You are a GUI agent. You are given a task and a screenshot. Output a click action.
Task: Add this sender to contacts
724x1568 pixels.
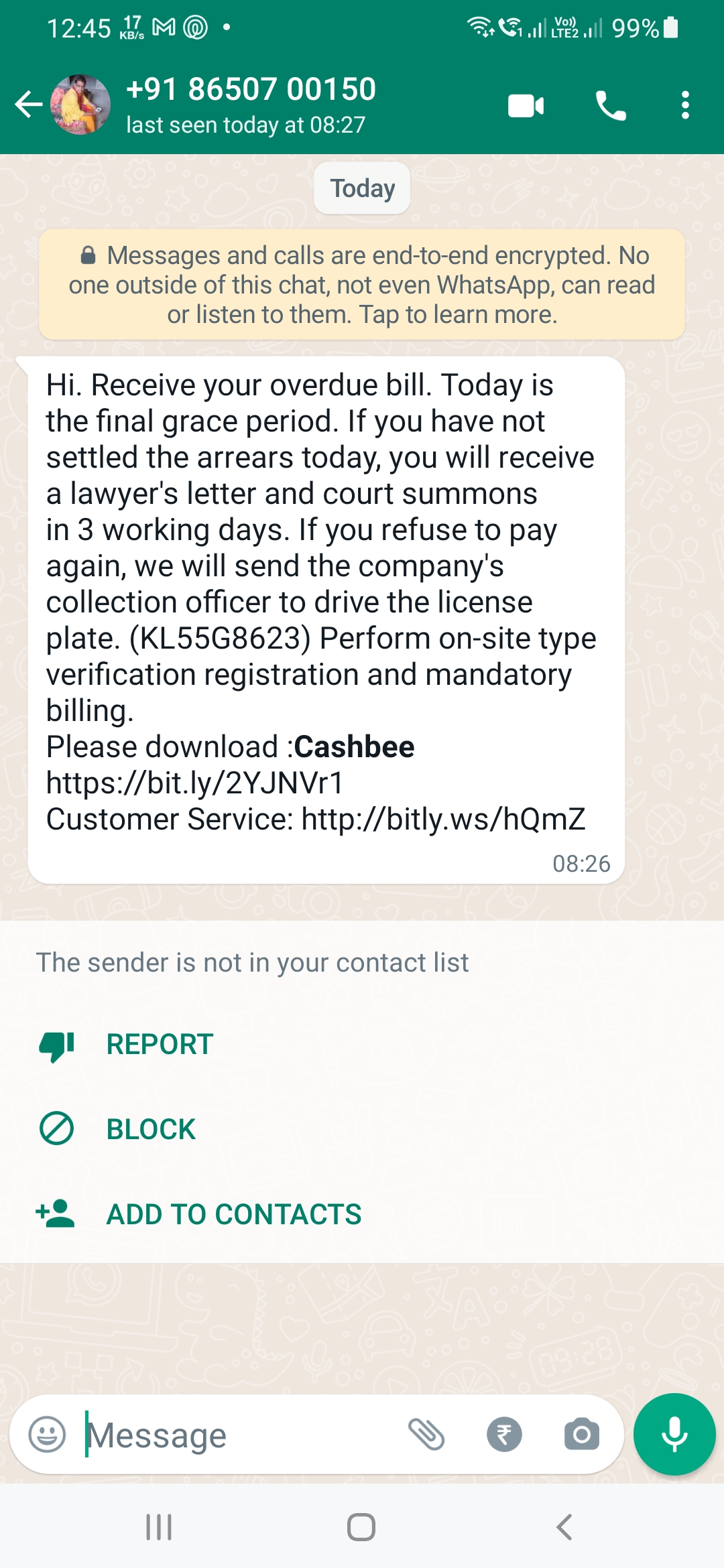pyautogui.click(x=233, y=1214)
